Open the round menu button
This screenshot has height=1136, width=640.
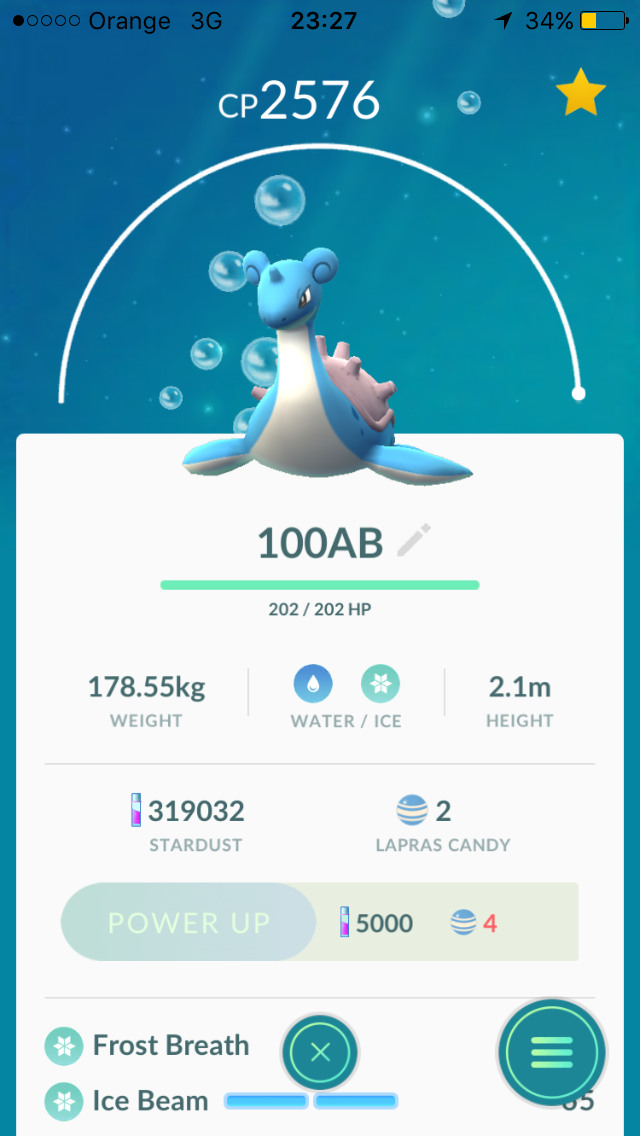point(552,1052)
